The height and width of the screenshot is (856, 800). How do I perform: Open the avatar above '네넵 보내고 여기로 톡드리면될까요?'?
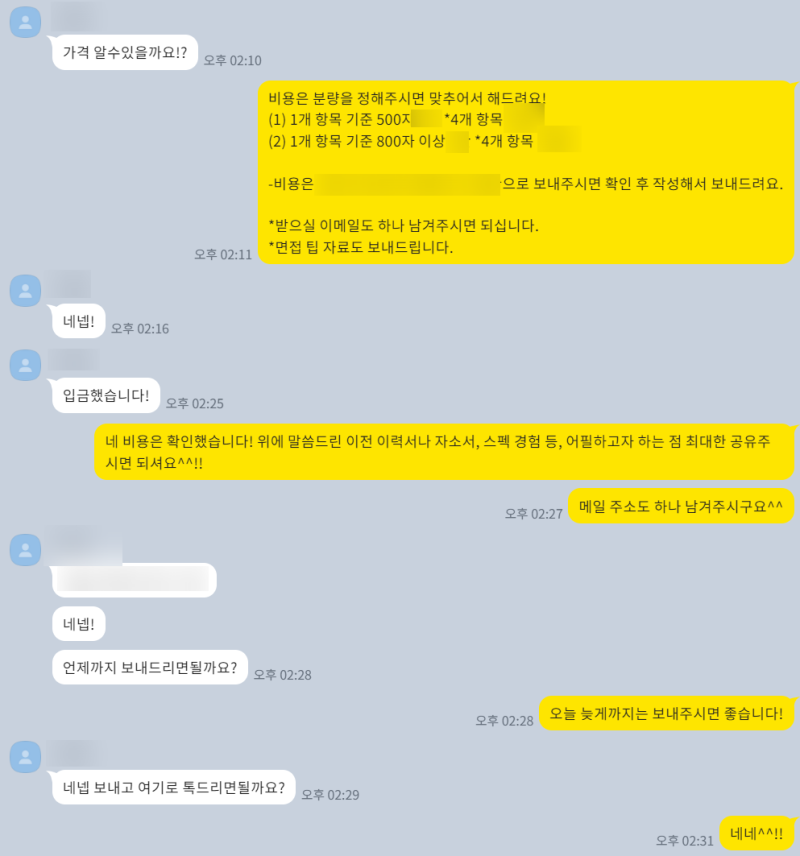point(25,756)
